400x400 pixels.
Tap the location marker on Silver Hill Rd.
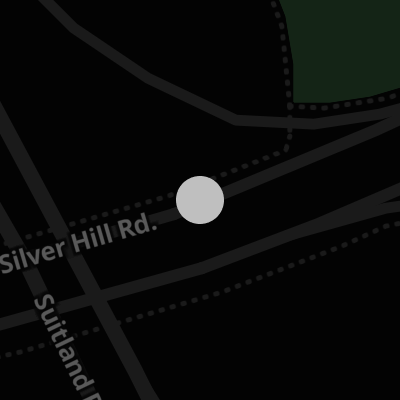[x=200, y=200]
